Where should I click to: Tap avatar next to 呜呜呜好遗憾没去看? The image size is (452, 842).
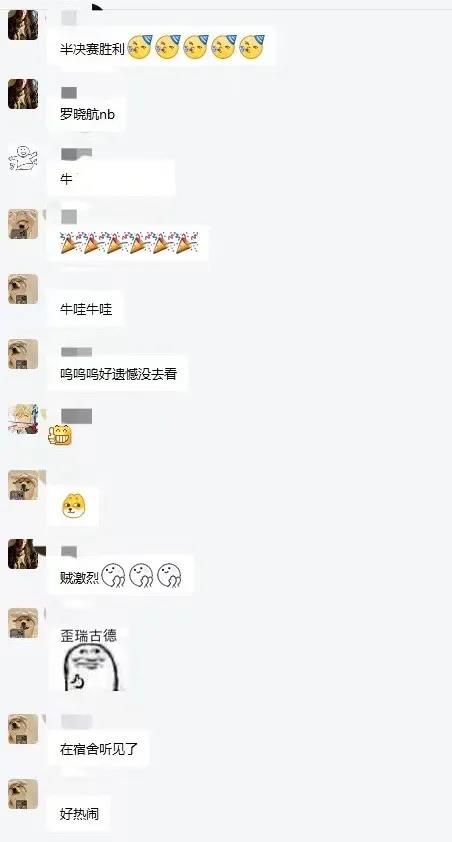[23, 354]
